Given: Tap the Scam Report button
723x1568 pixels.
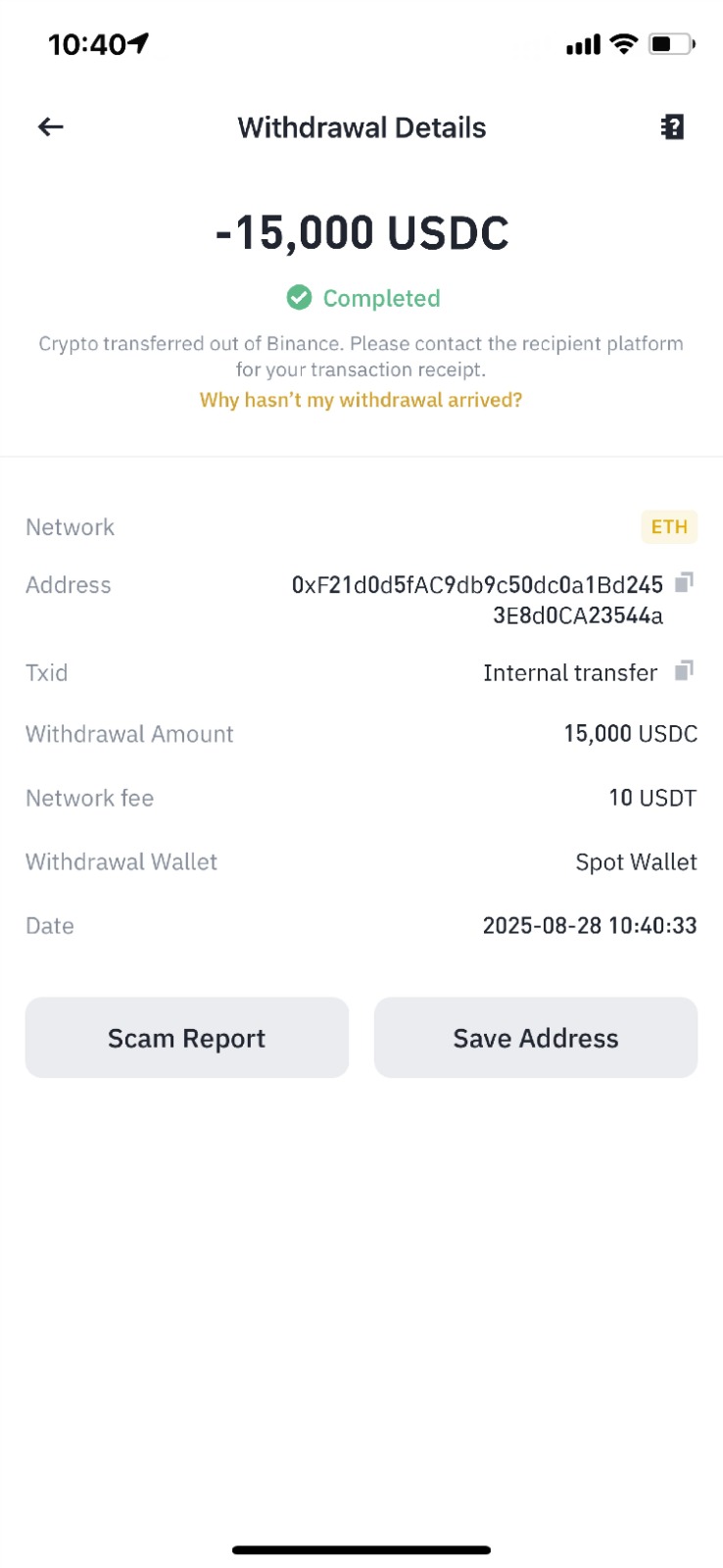Looking at the screenshot, I should (x=186, y=1038).
